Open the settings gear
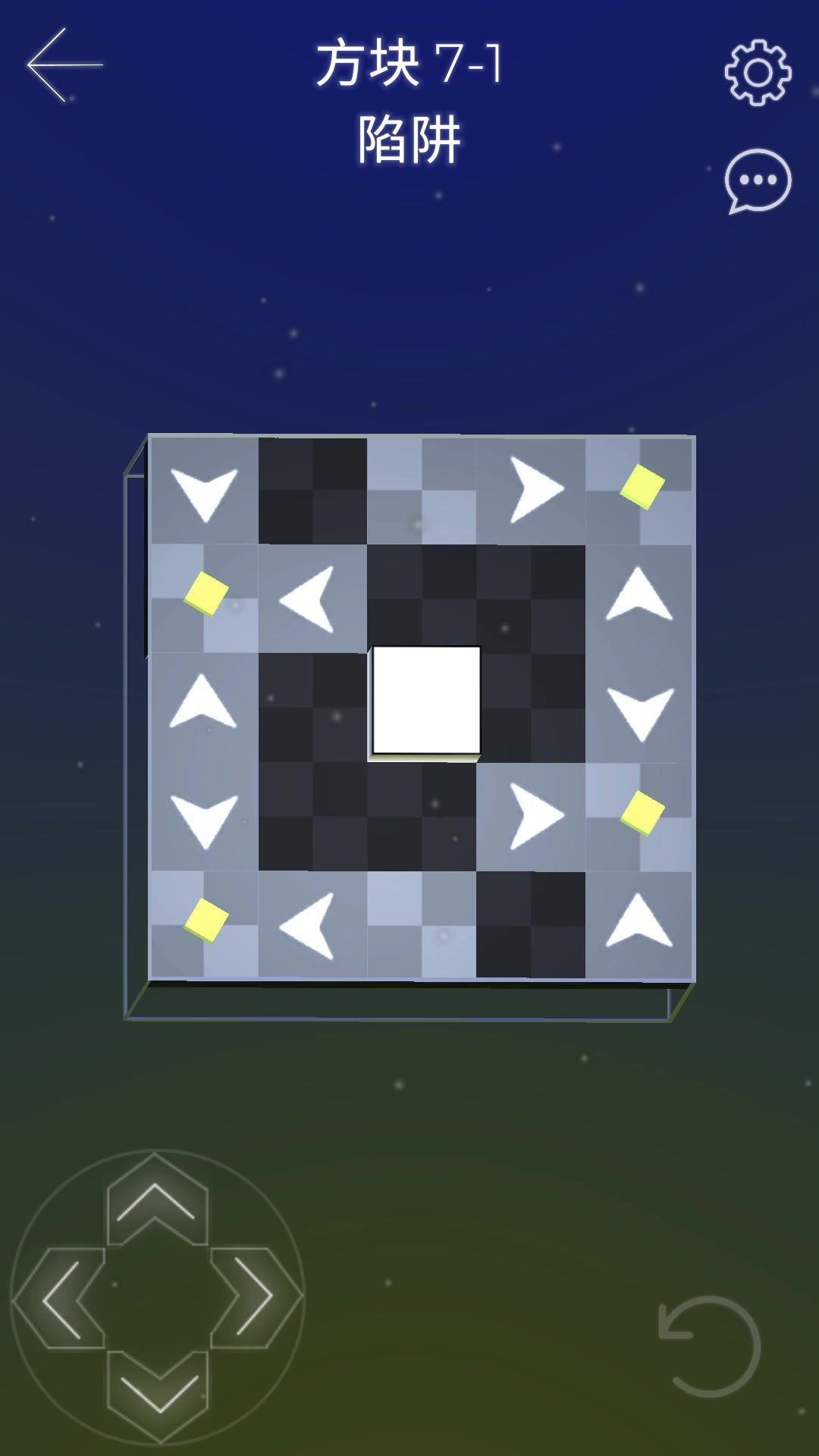 tap(758, 73)
